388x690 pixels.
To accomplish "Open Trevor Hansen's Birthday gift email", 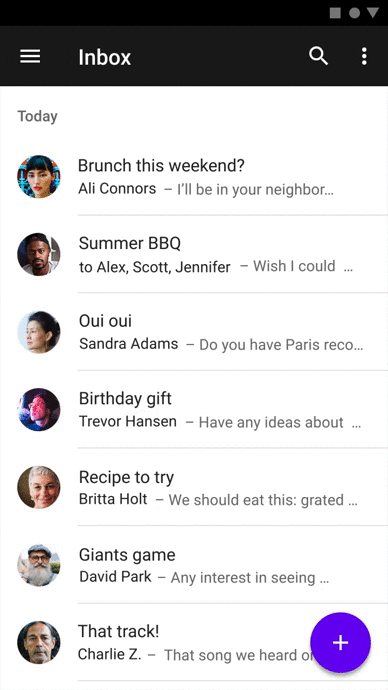I will point(194,410).
